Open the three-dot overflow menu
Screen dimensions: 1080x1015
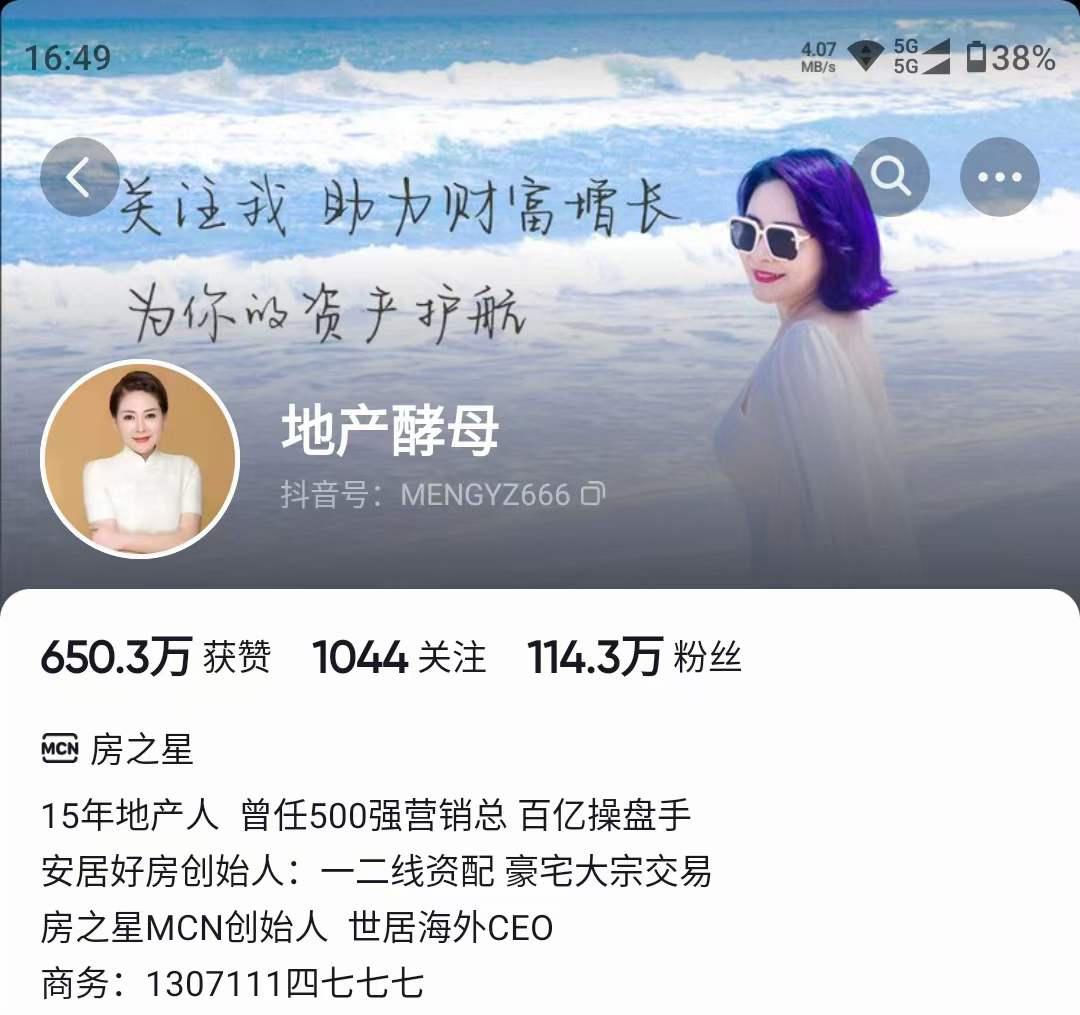click(999, 177)
